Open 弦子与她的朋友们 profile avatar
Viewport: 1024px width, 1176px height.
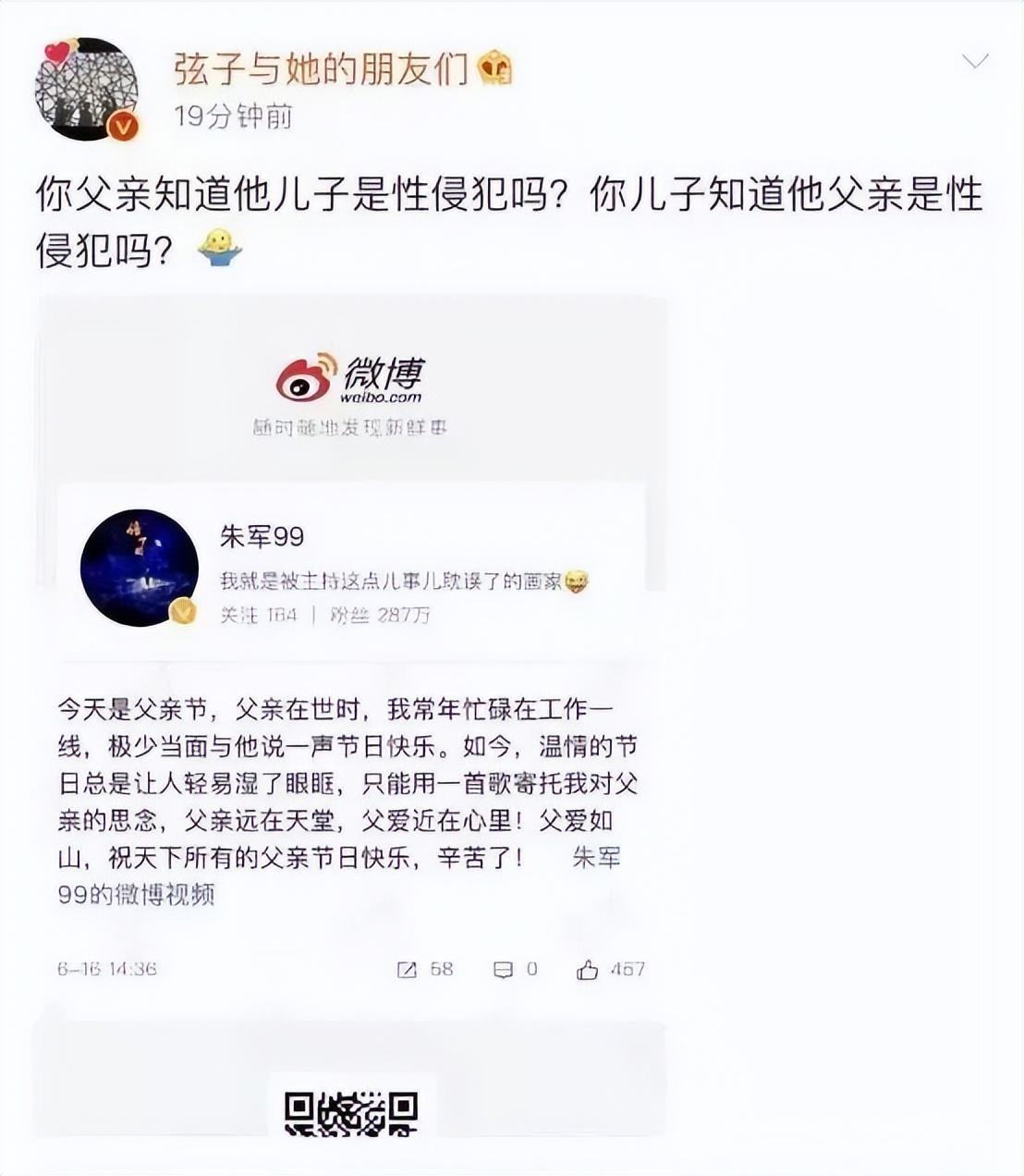(86, 90)
